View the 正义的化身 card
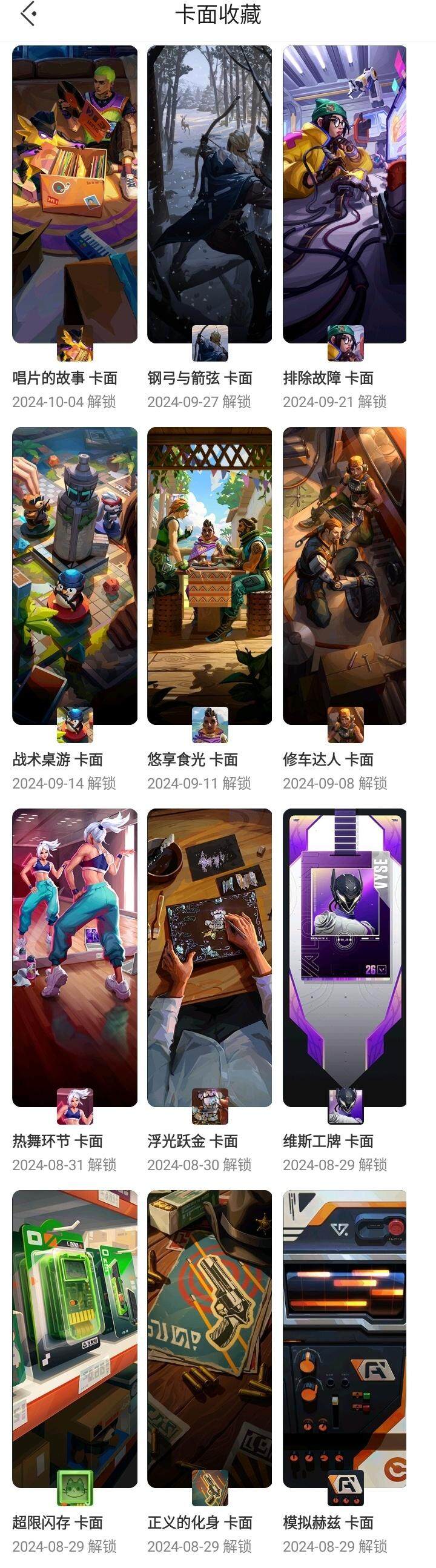The width and height of the screenshot is (436, 1568). (x=210, y=1338)
